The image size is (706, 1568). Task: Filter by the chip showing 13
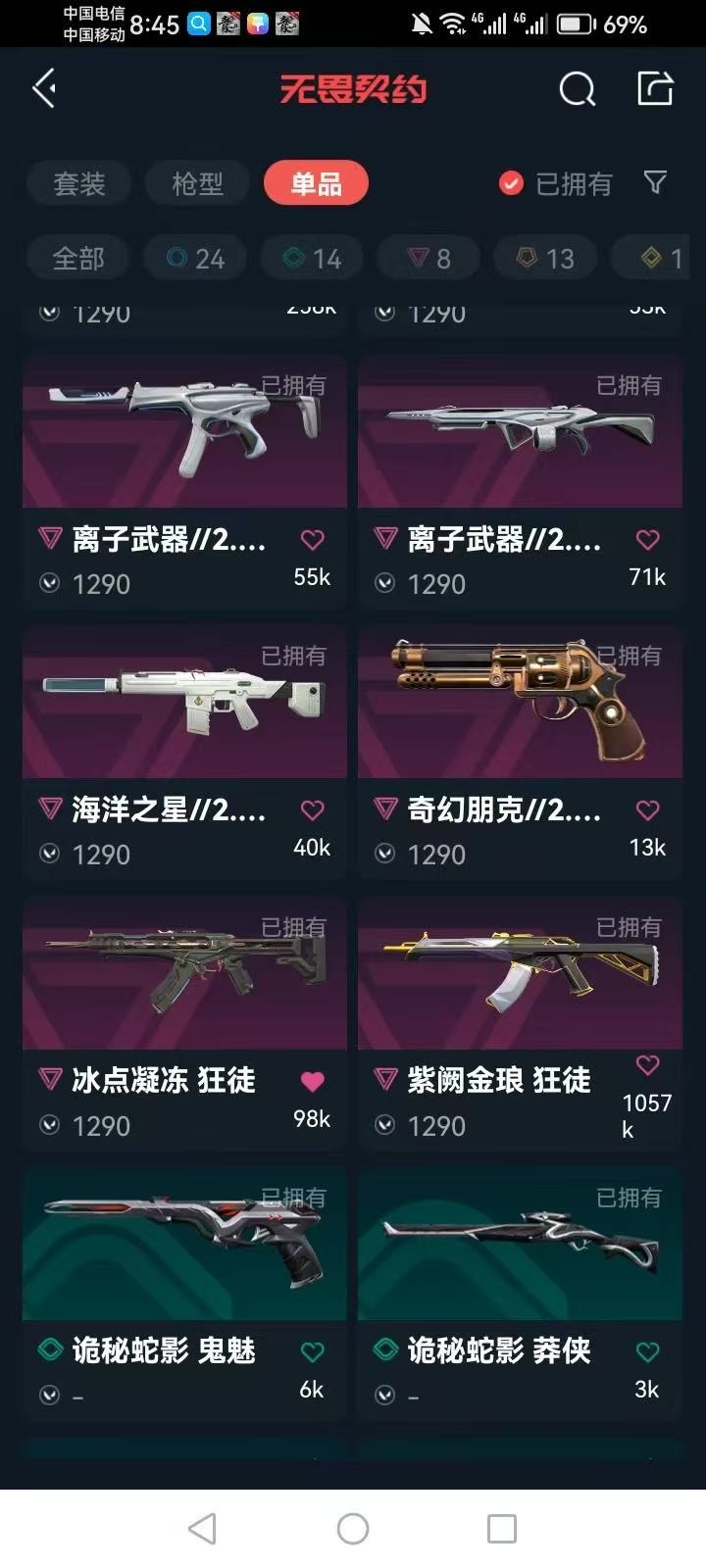[546, 259]
